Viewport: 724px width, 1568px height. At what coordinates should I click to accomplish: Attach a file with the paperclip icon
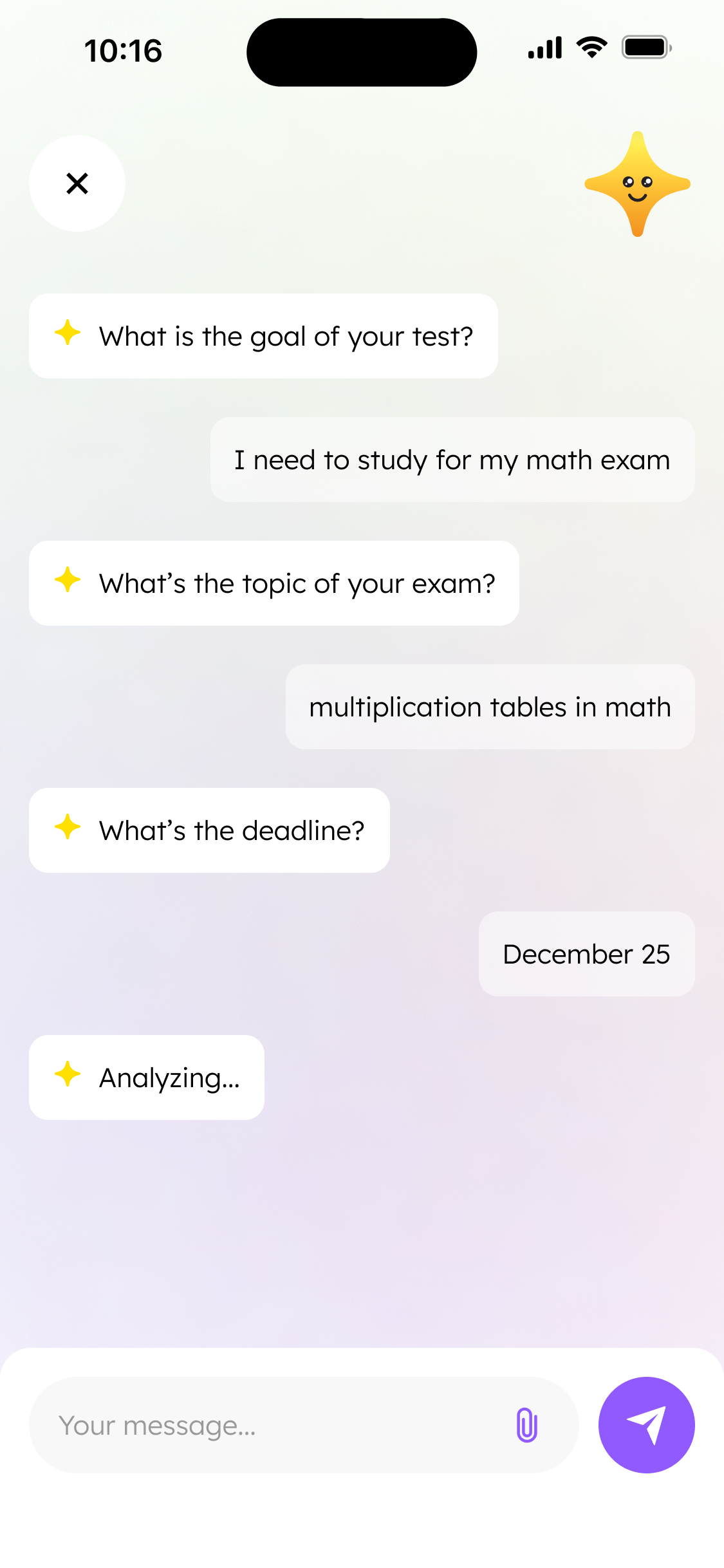click(x=526, y=1425)
